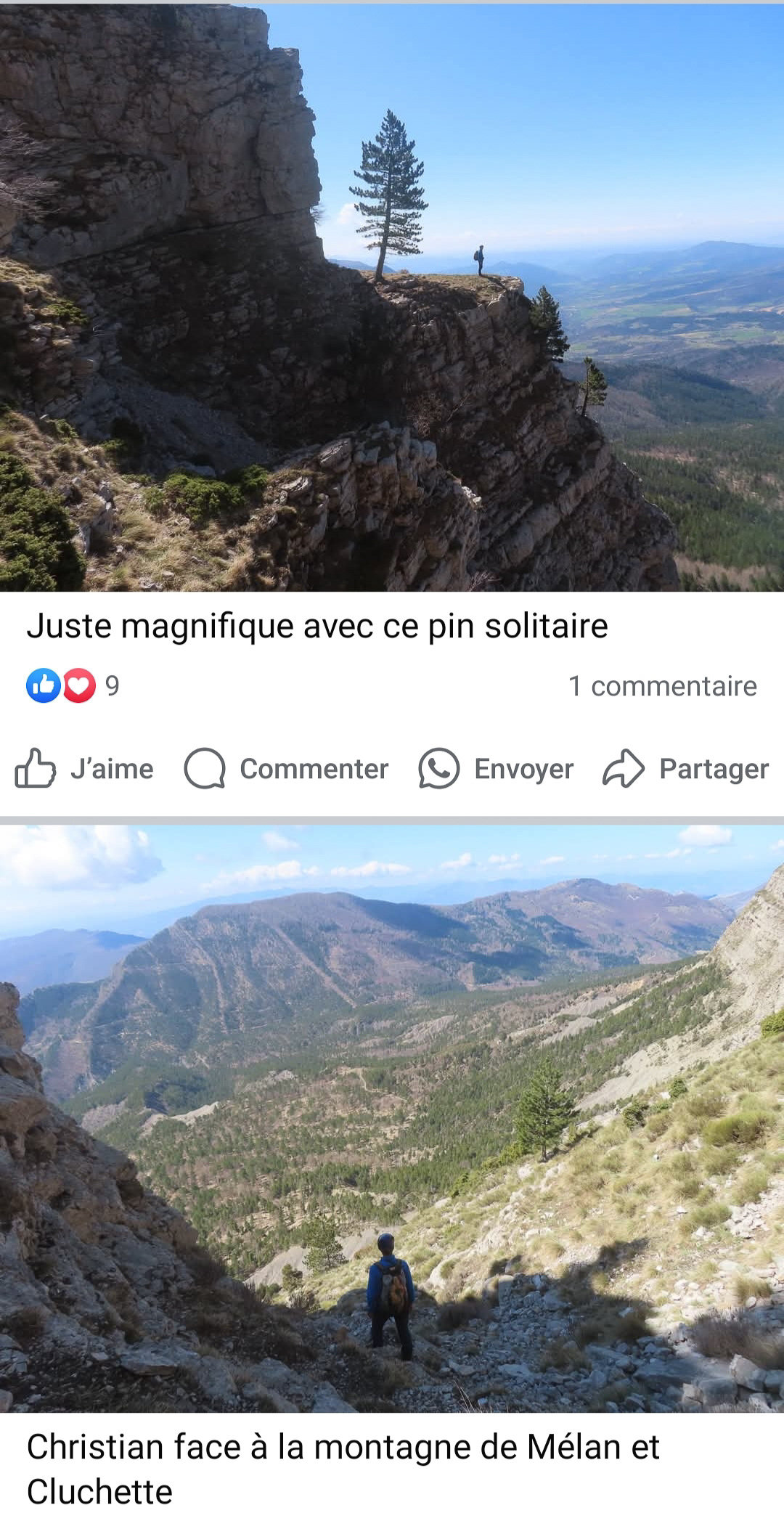
Task: Open the 1 commentaire link
Action: click(x=662, y=685)
